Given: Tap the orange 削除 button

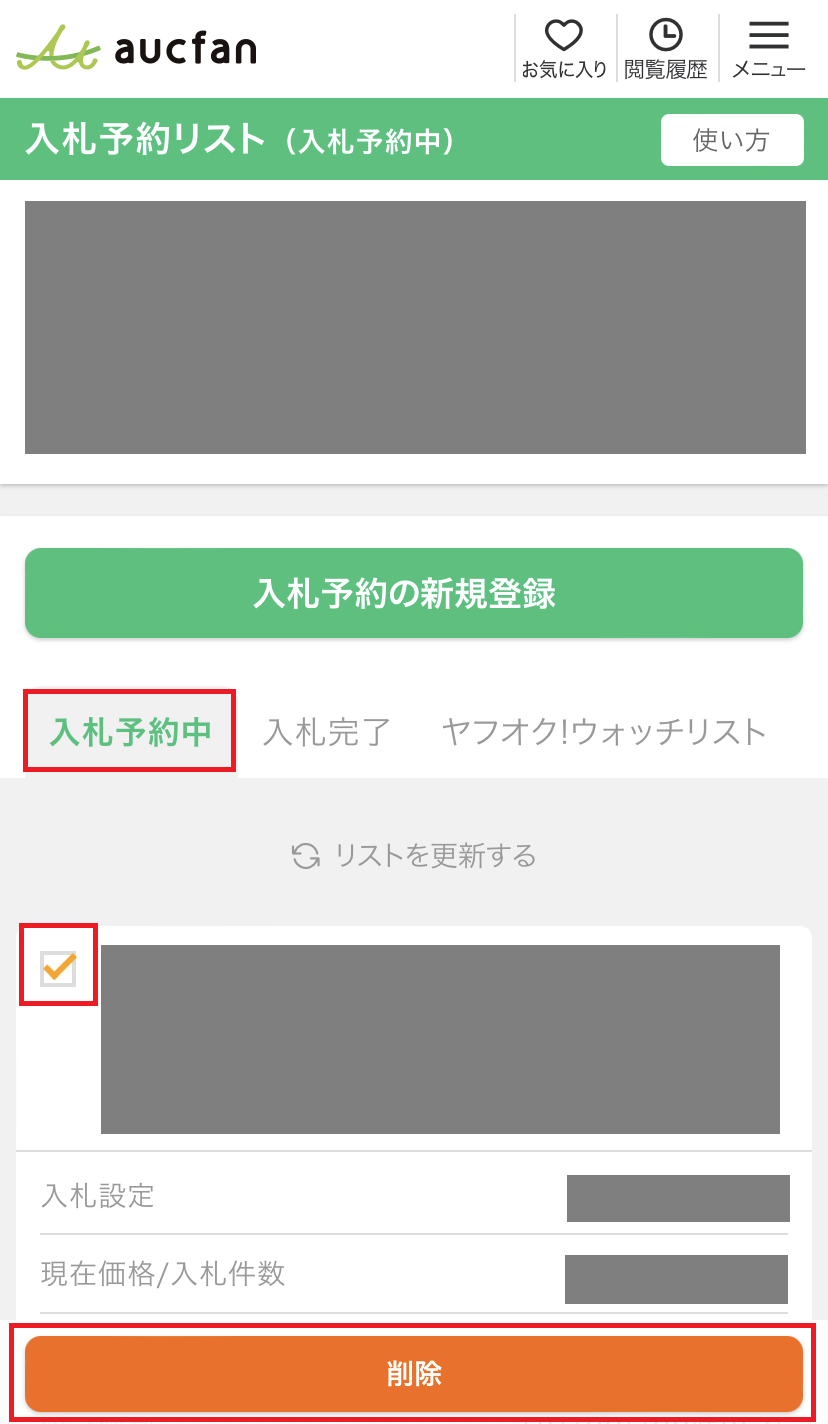Looking at the screenshot, I should coord(414,1374).
